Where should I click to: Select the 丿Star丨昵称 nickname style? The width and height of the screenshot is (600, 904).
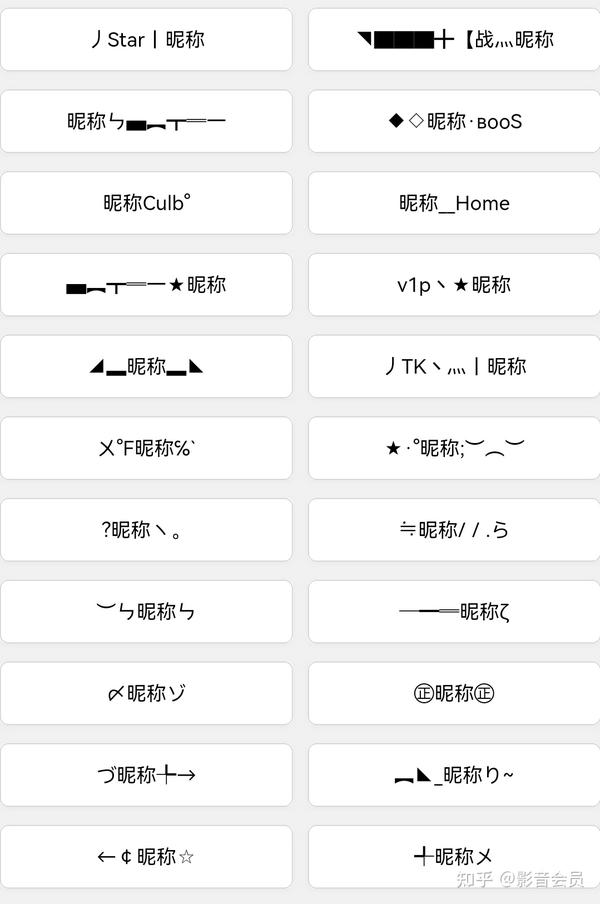146,40
